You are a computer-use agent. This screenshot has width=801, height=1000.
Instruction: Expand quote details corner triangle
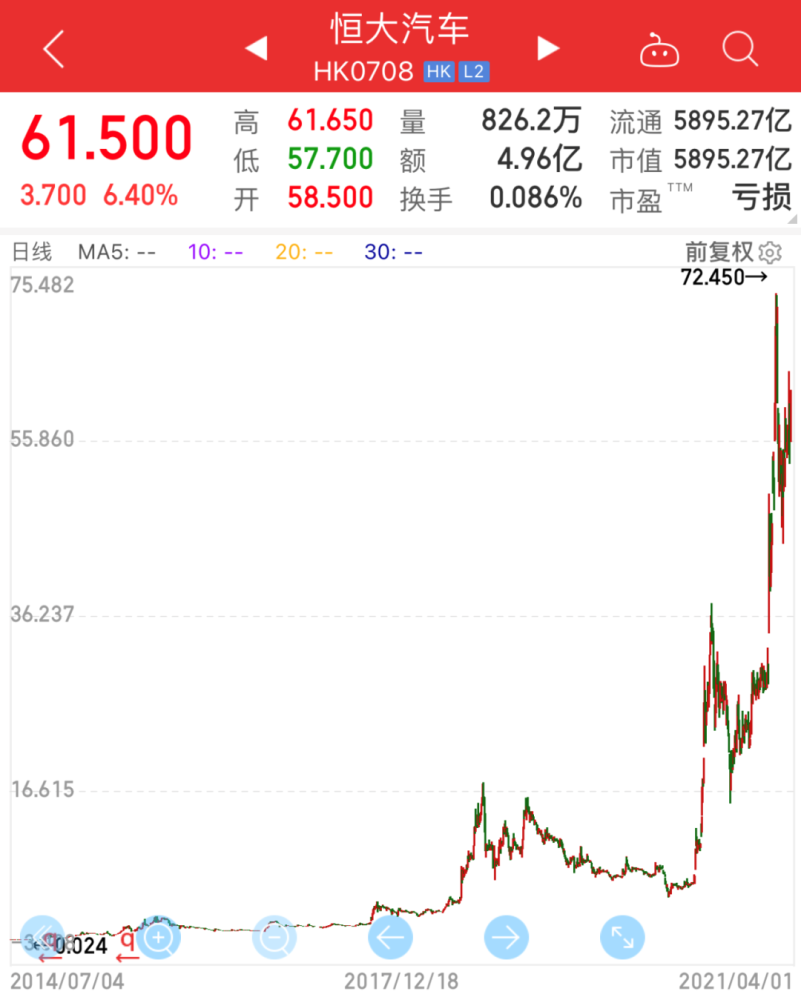click(x=793, y=219)
